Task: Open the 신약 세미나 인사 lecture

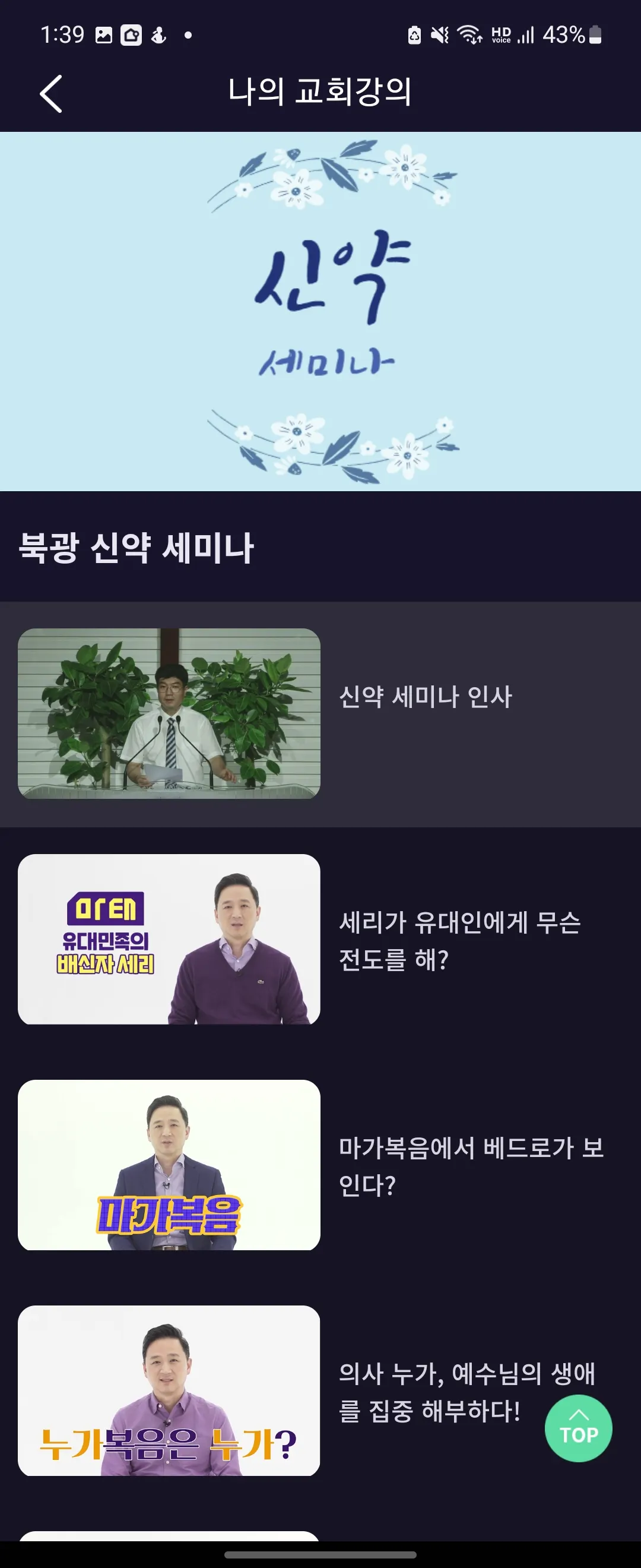Action: [320, 713]
